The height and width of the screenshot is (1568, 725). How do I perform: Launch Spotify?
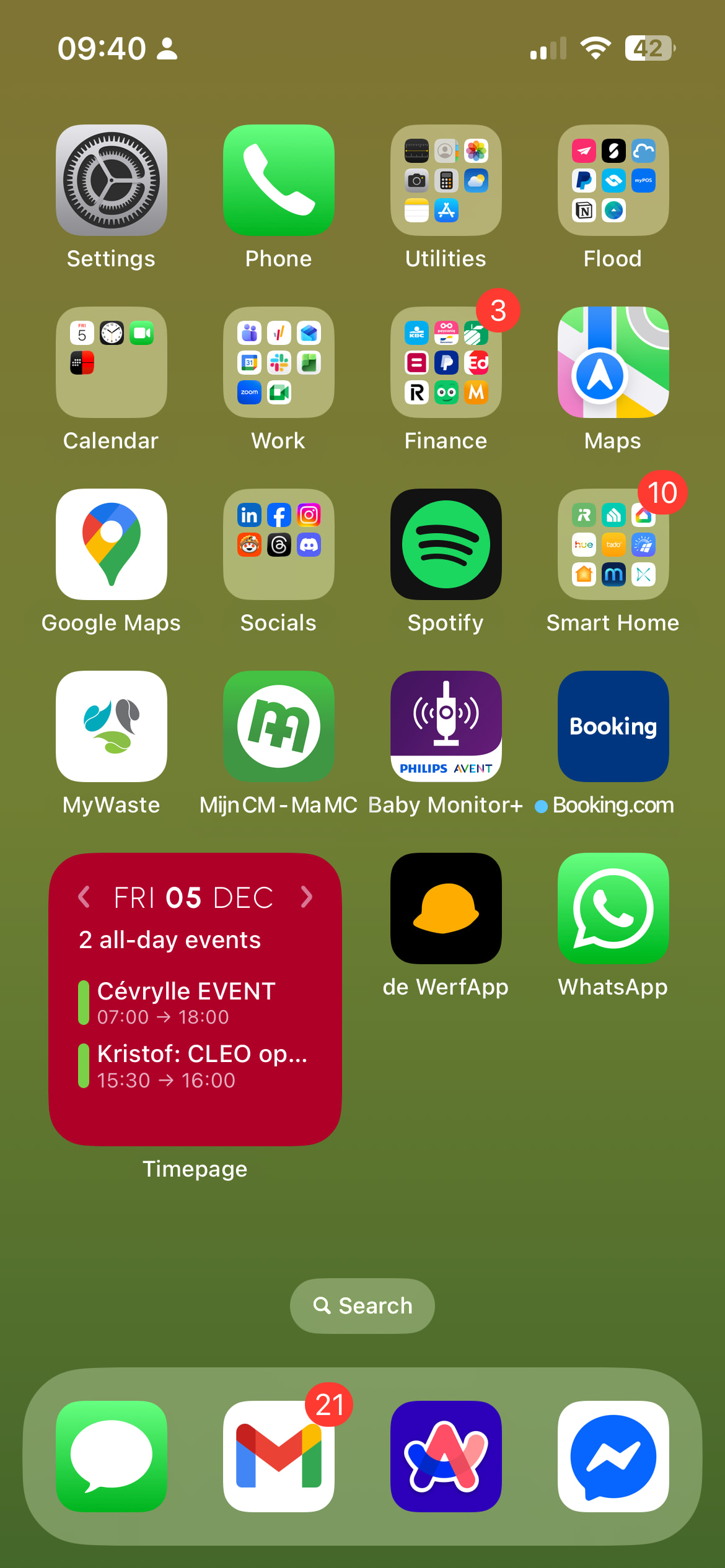(x=446, y=544)
